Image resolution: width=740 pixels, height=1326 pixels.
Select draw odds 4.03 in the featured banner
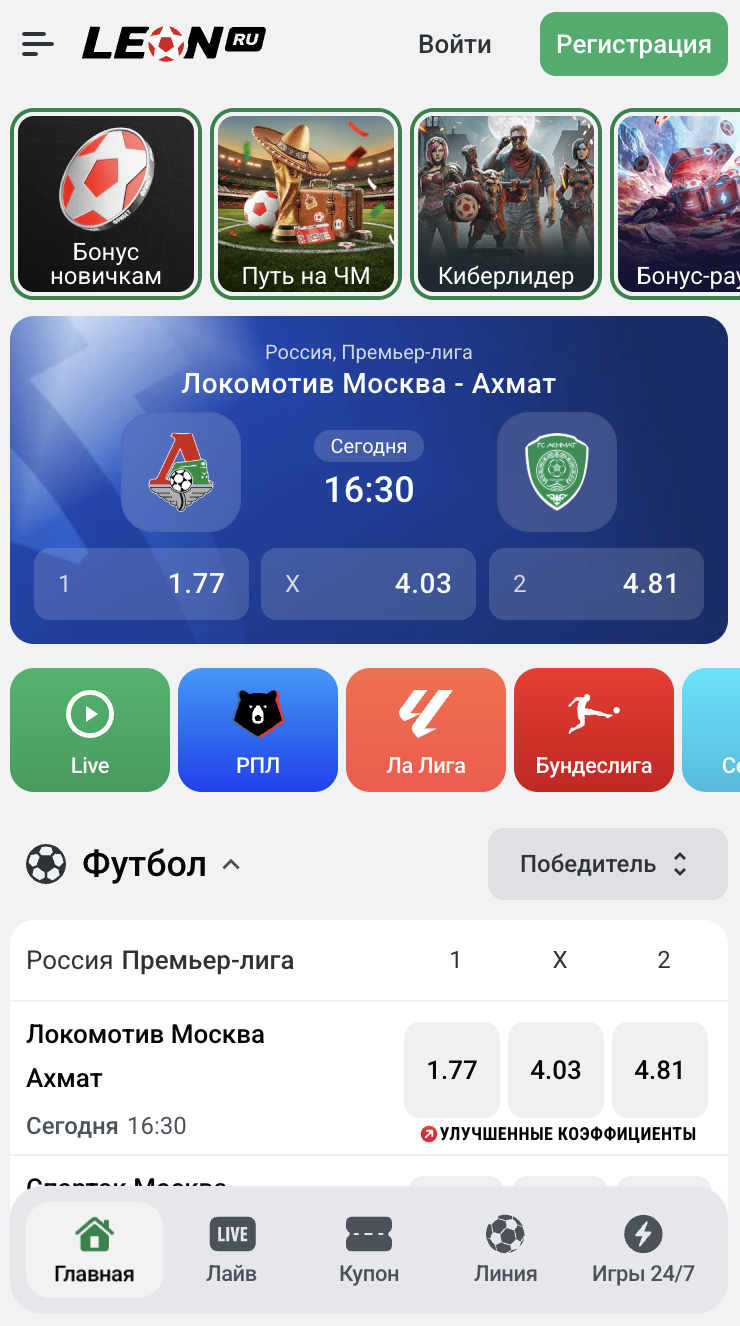[x=368, y=583]
